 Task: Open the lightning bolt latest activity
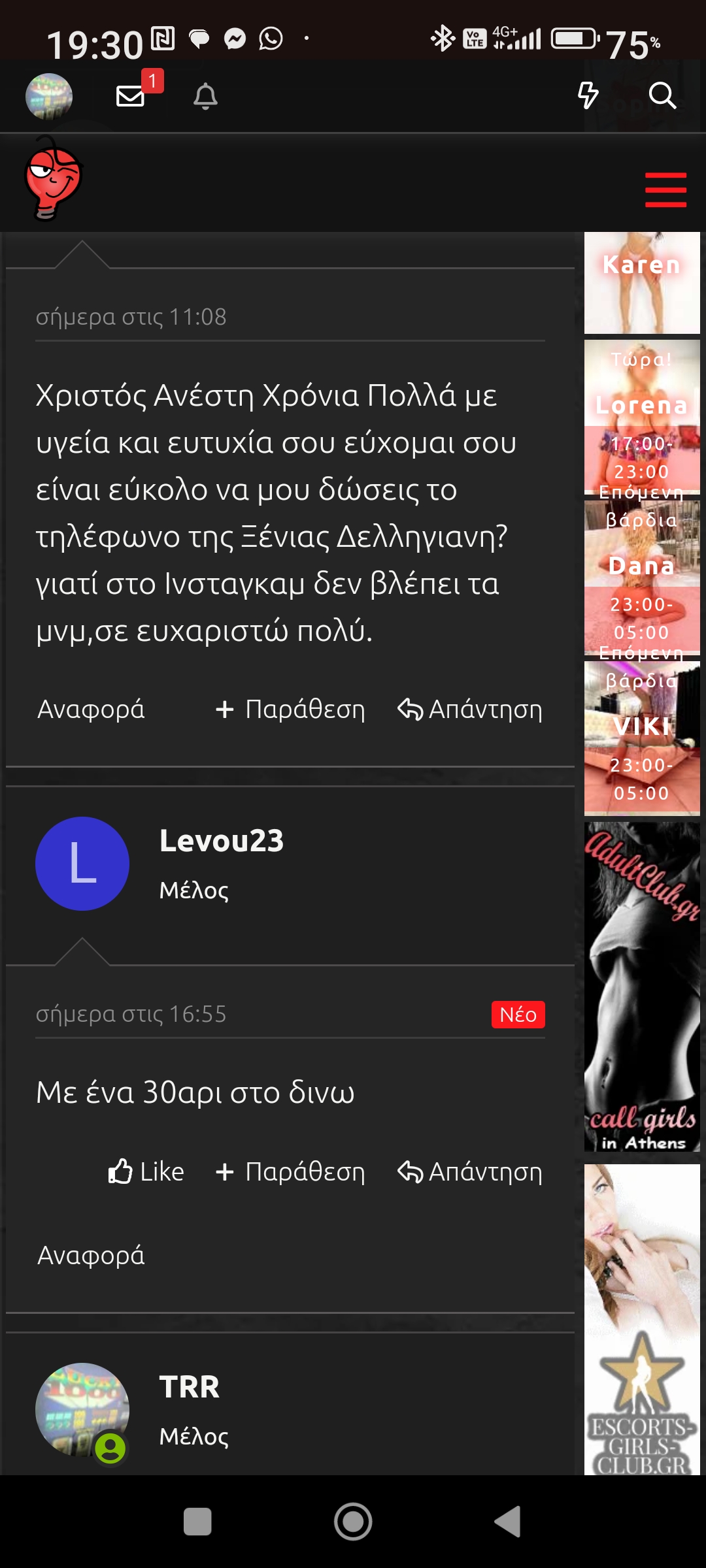[x=588, y=96]
